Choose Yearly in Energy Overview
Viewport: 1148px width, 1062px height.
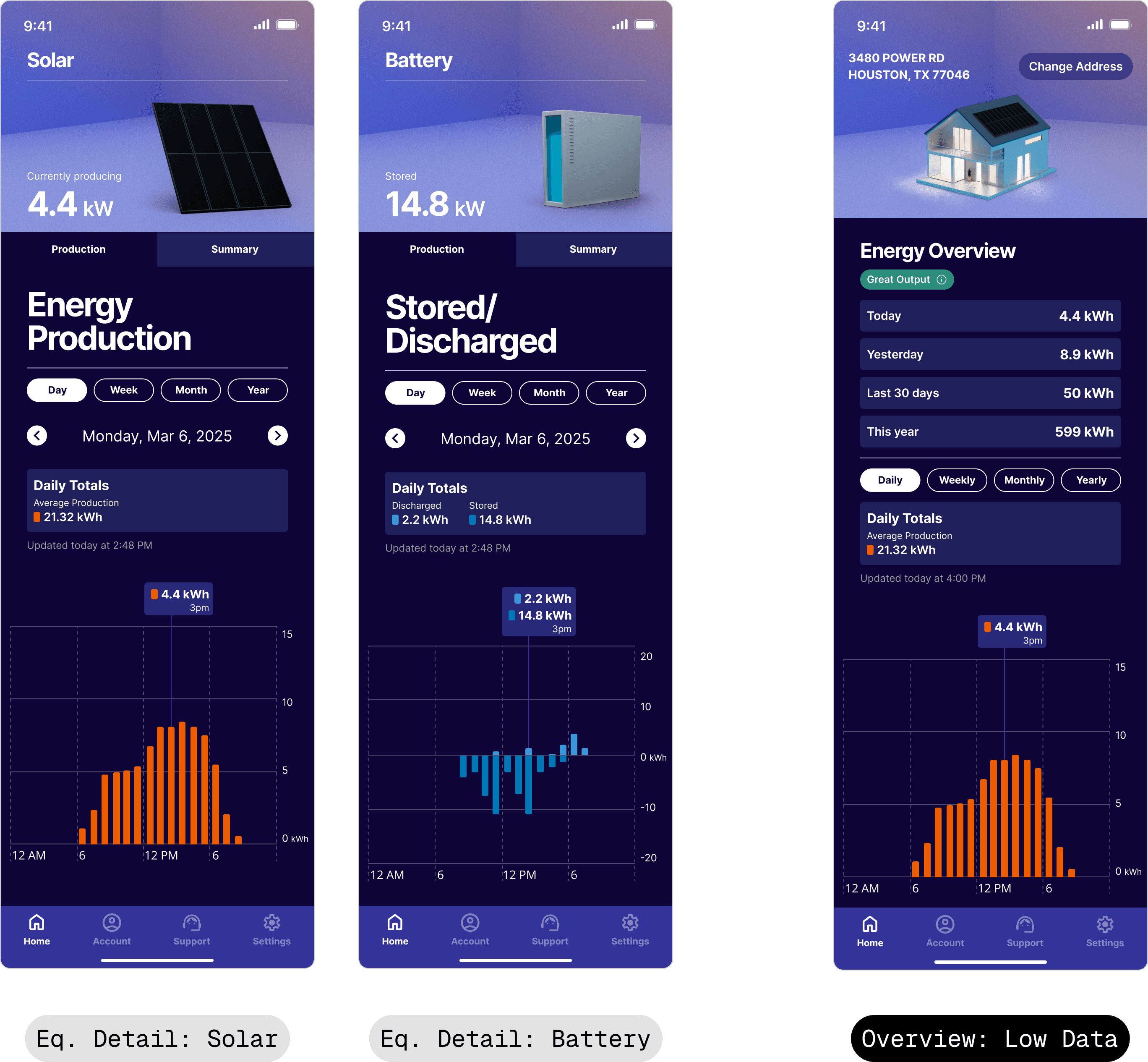tap(1091, 481)
